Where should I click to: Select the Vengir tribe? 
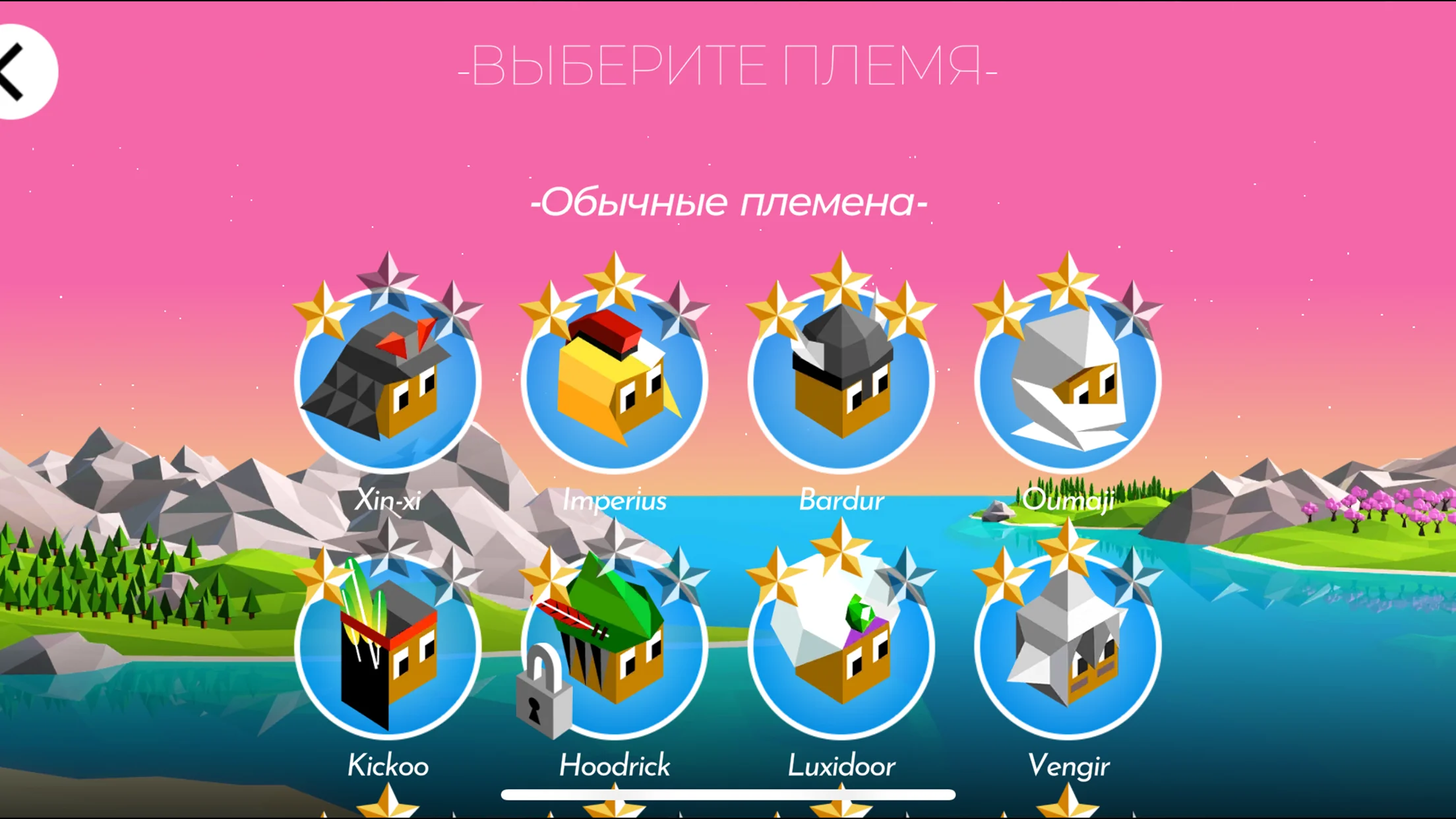[x=1068, y=648]
